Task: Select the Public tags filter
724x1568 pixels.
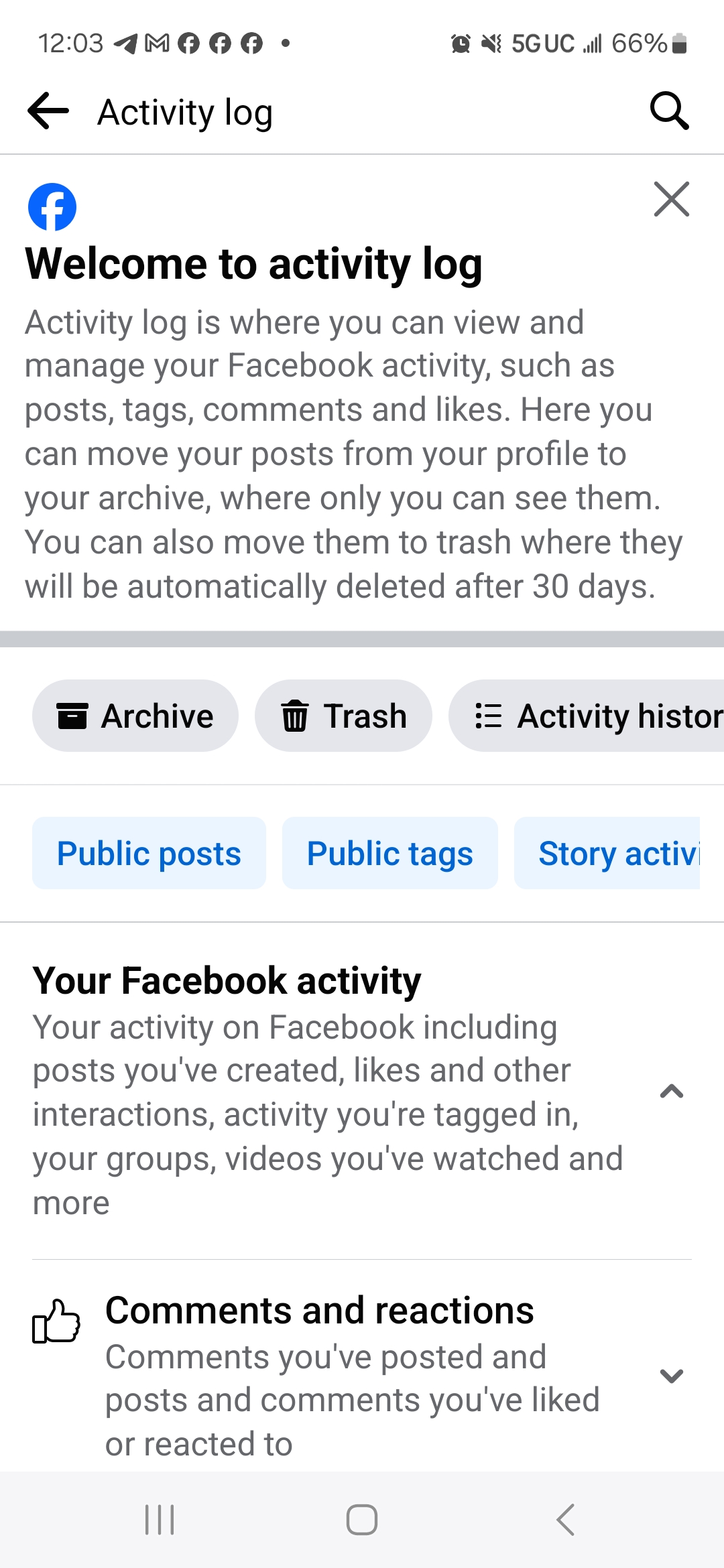Action: 389,853
